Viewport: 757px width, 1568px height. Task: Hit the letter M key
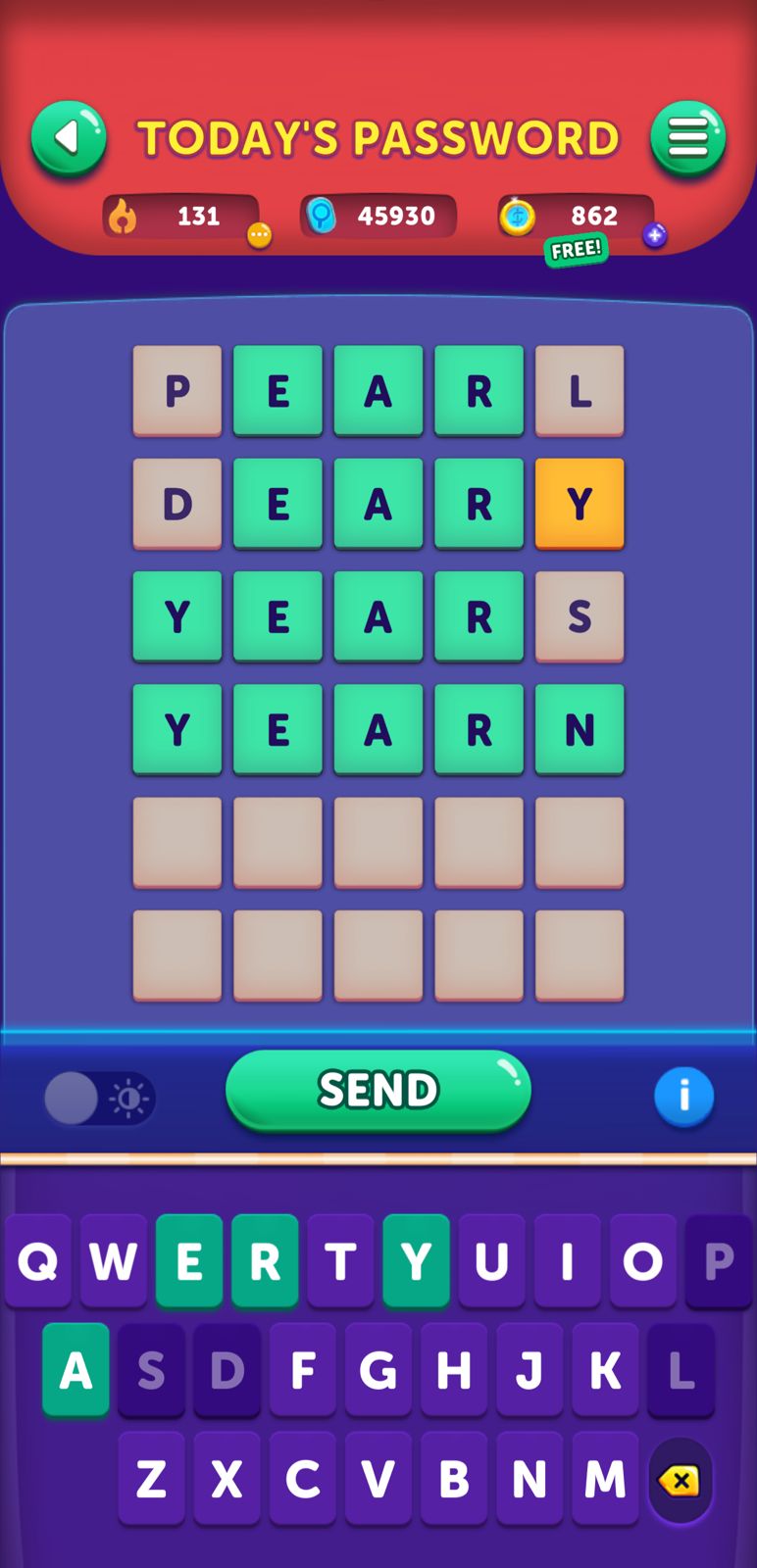point(605,1480)
